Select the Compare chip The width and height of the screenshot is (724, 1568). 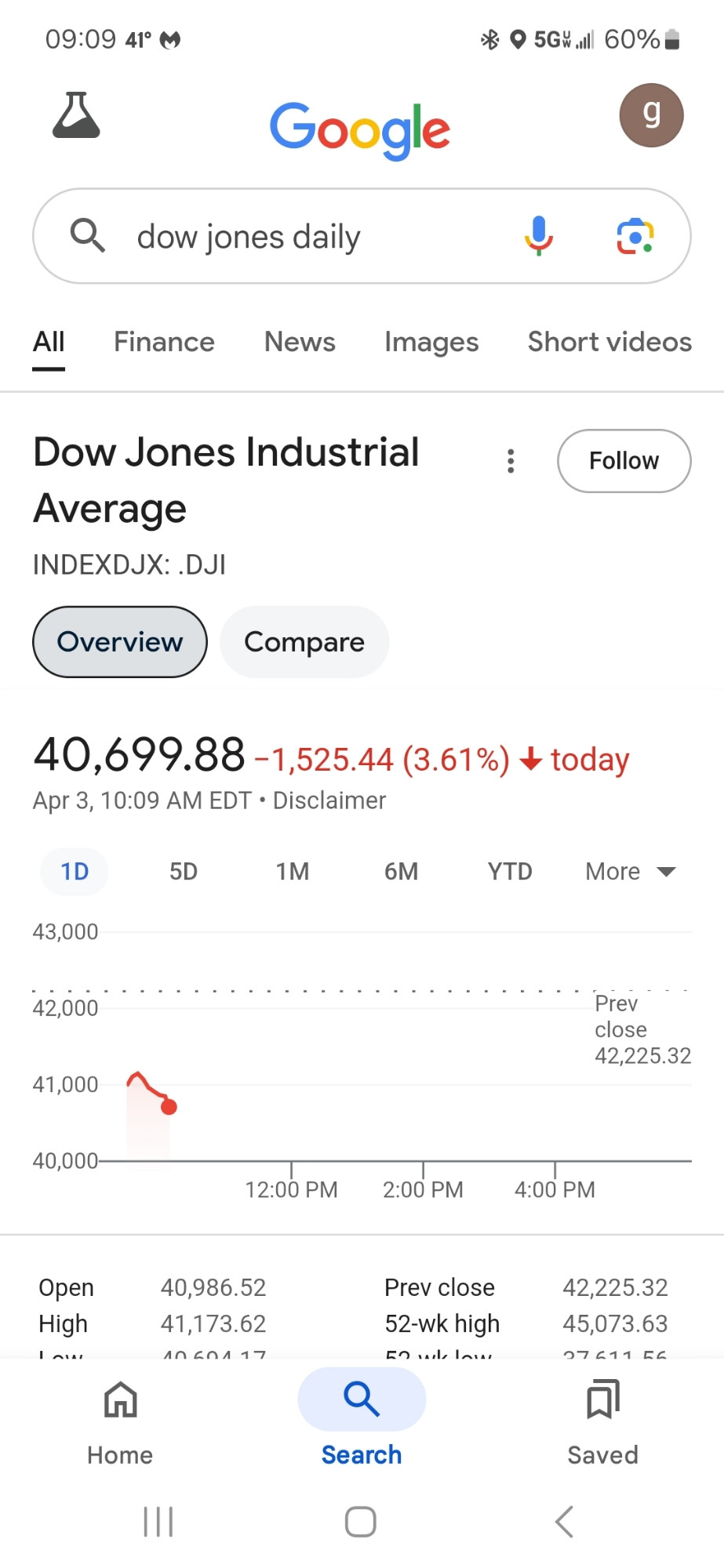coord(304,642)
